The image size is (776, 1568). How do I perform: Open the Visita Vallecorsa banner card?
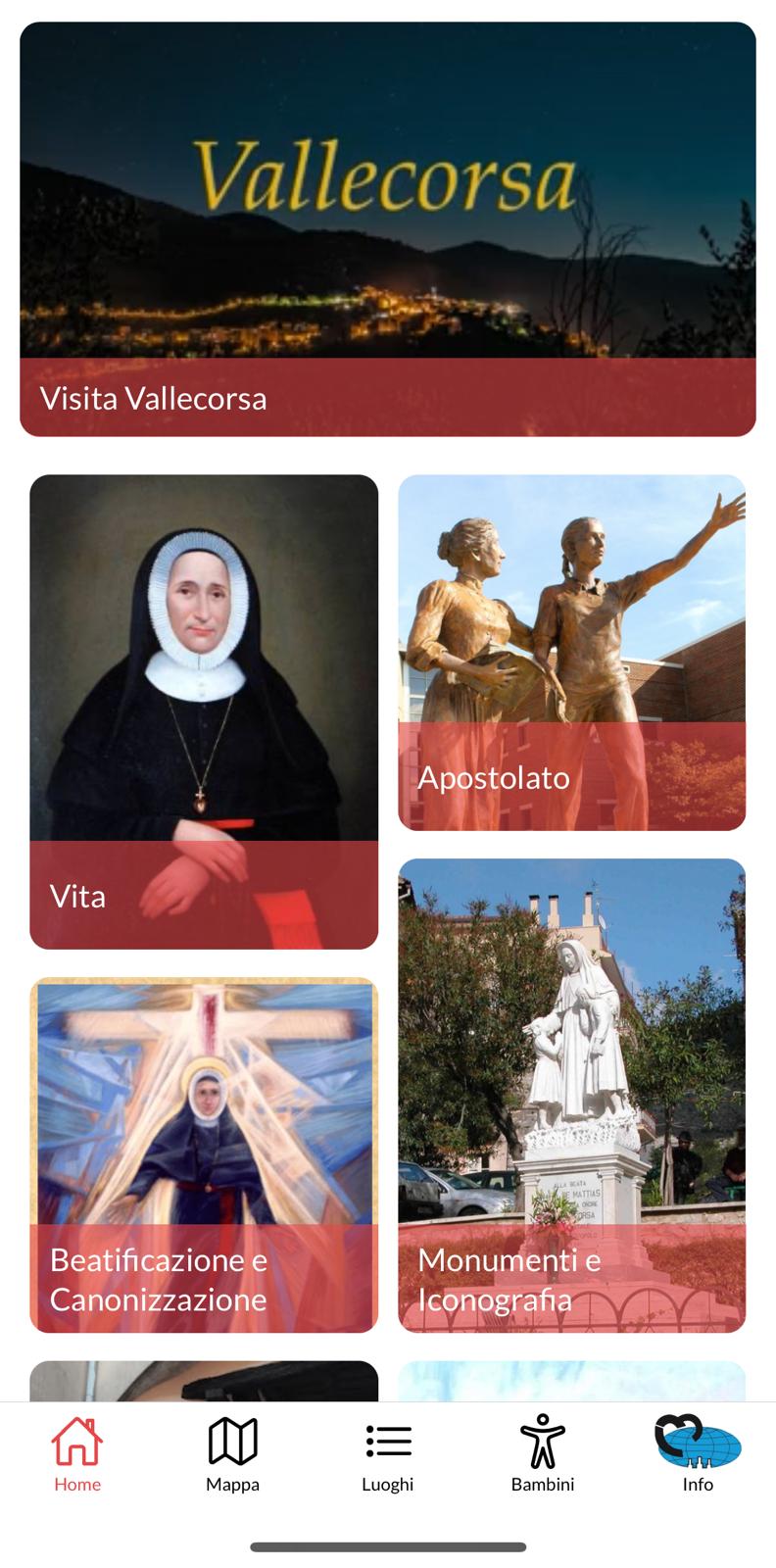pos(388,229)
